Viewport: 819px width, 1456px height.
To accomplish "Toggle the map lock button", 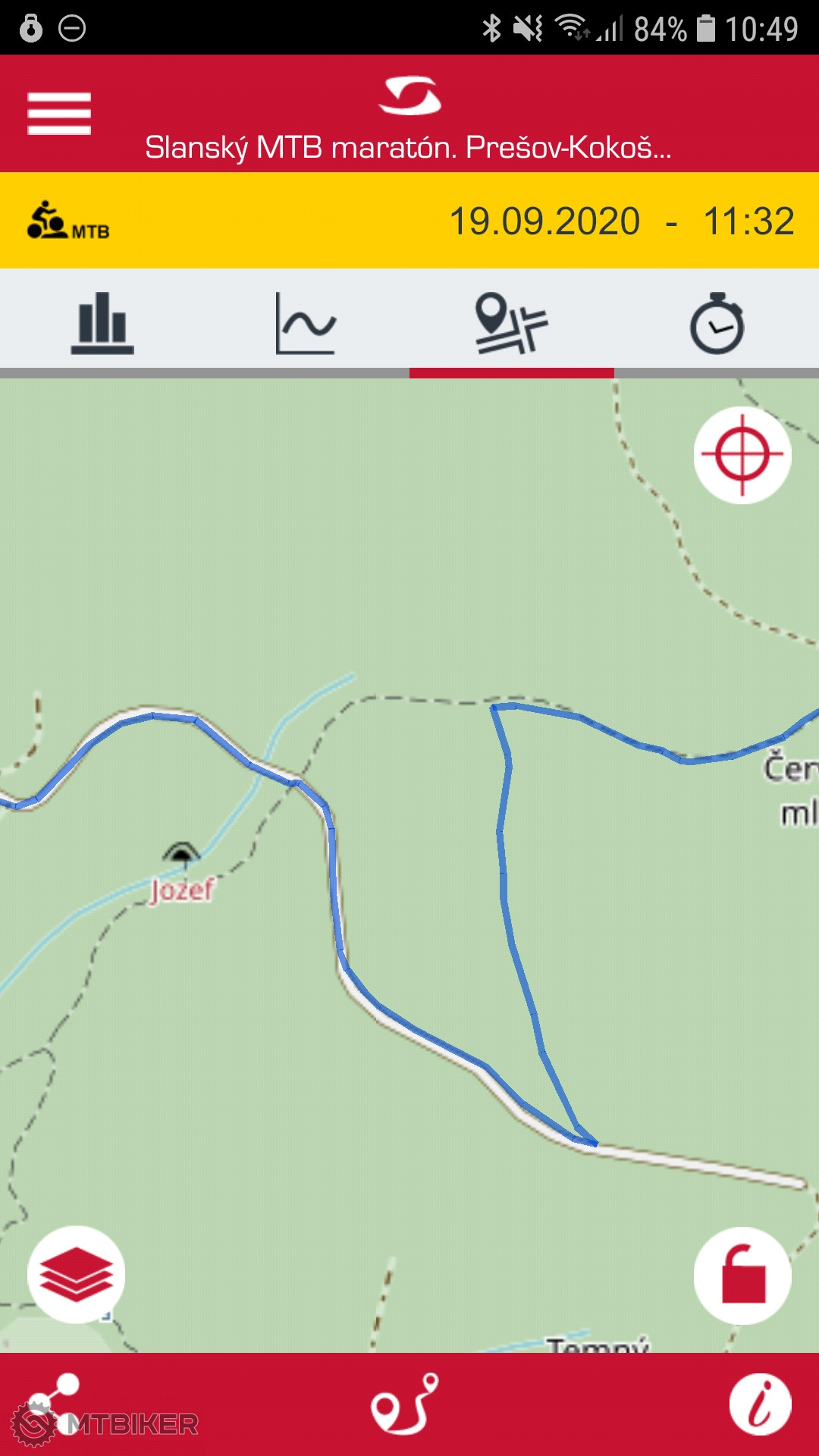I will [742, 1276].
